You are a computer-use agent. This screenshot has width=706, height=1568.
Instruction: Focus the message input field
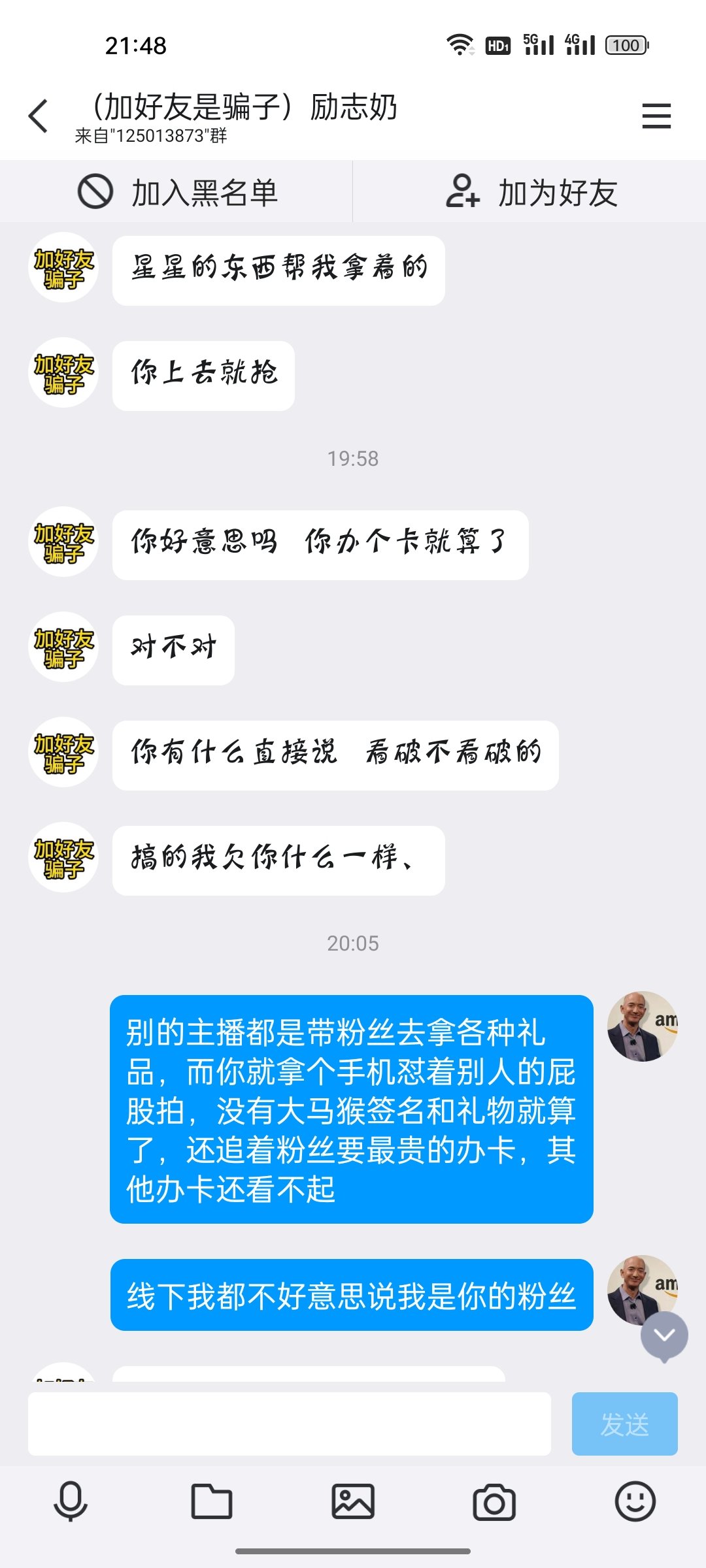point(289,1424)
